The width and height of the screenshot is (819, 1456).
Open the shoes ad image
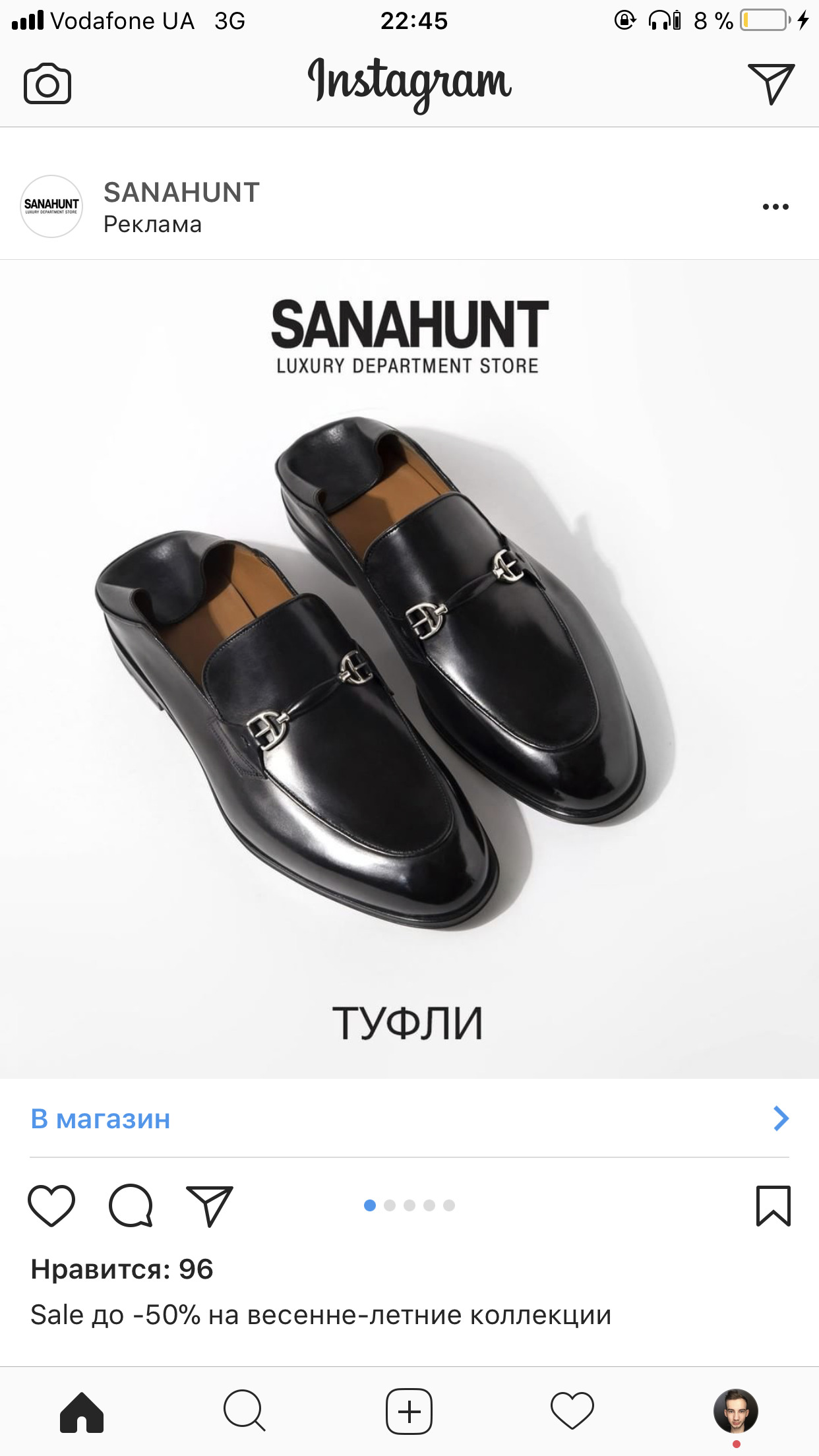(409, 669)
